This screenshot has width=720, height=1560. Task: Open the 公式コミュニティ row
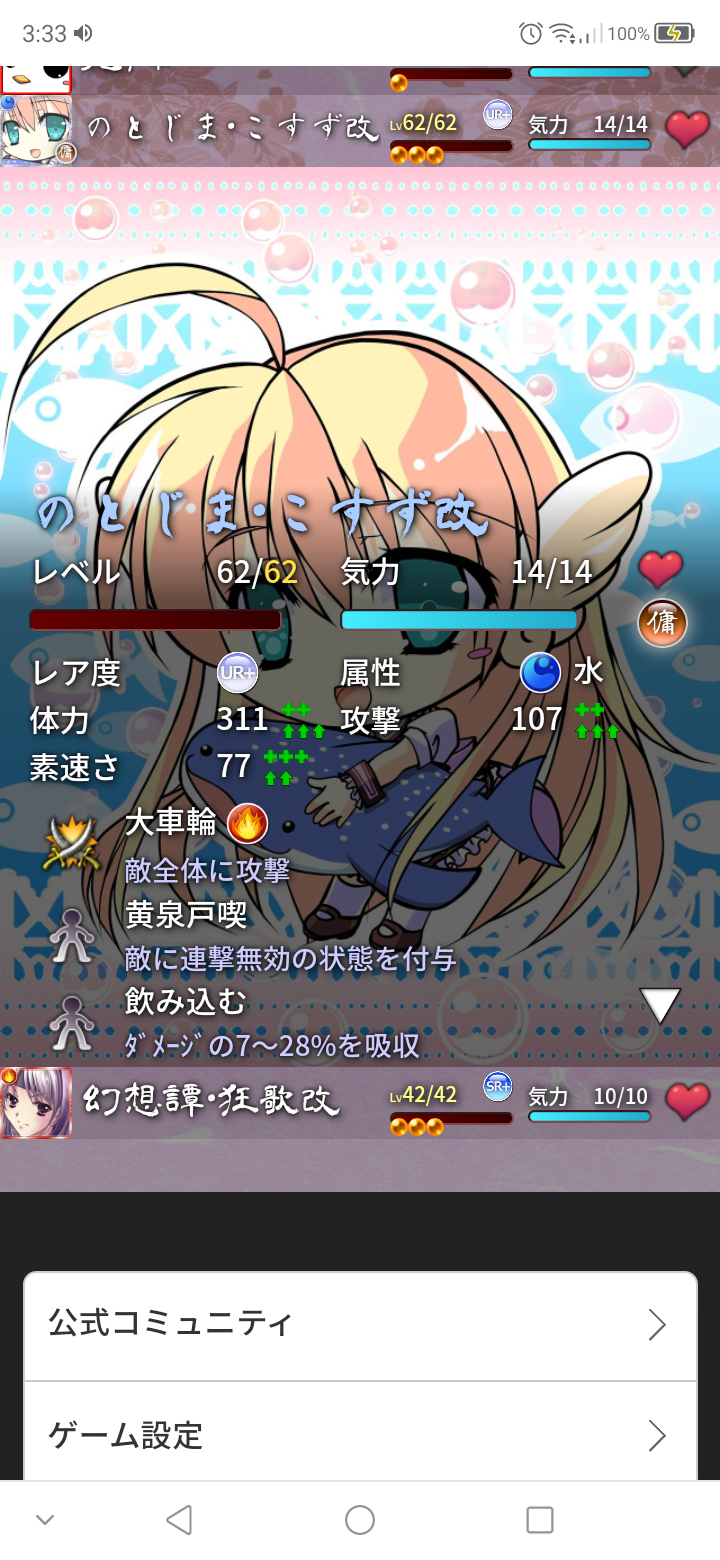(360, 1325)
